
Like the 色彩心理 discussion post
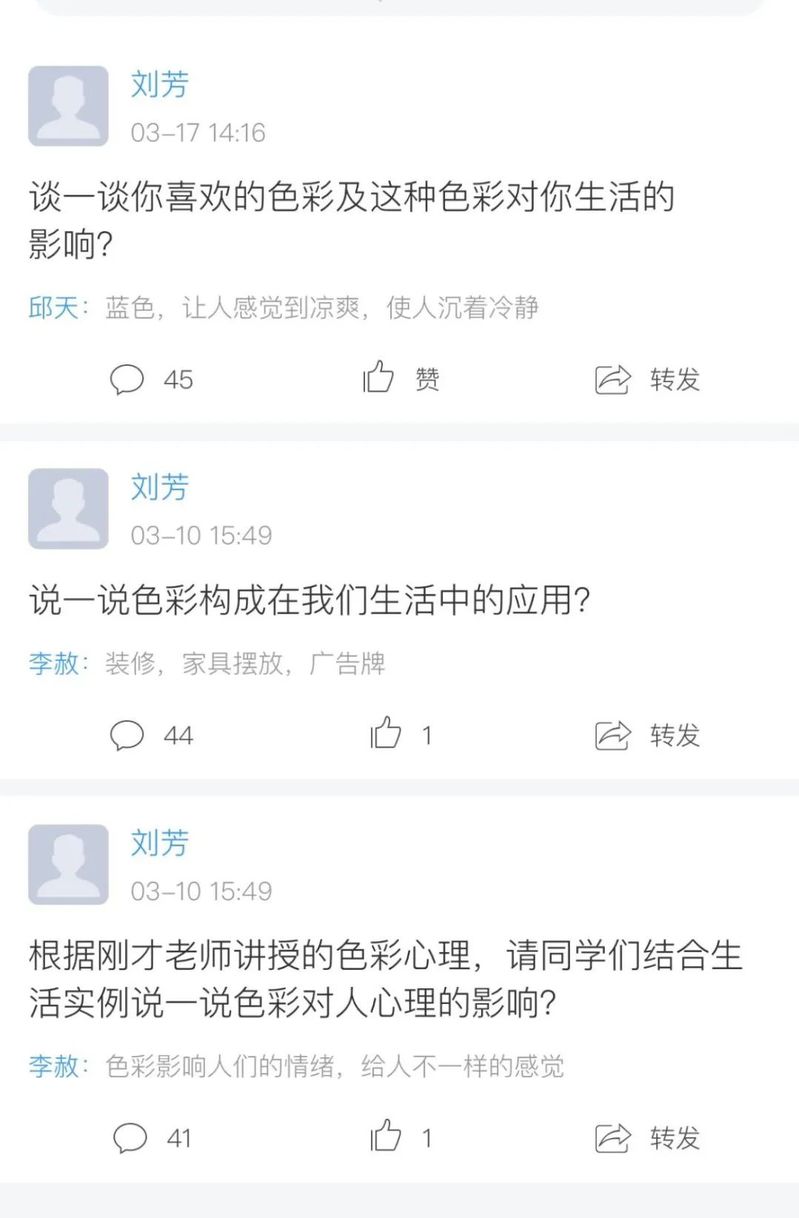point(400,1138)
